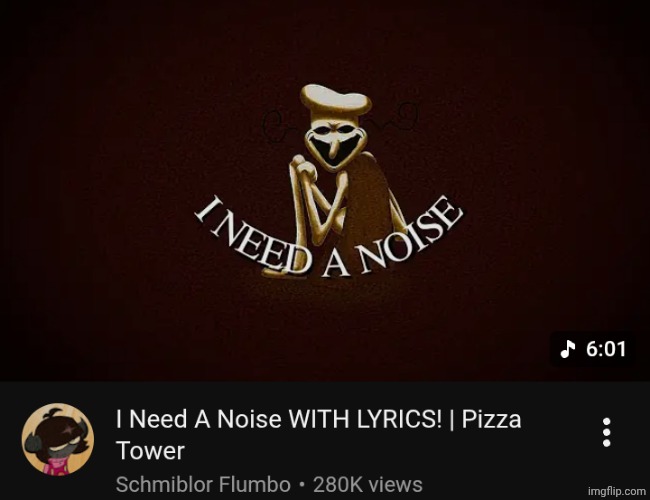Viewport: 650px width, 500px height.
Task: Open the overflow menu for this video
Action: tap(606, 432)
